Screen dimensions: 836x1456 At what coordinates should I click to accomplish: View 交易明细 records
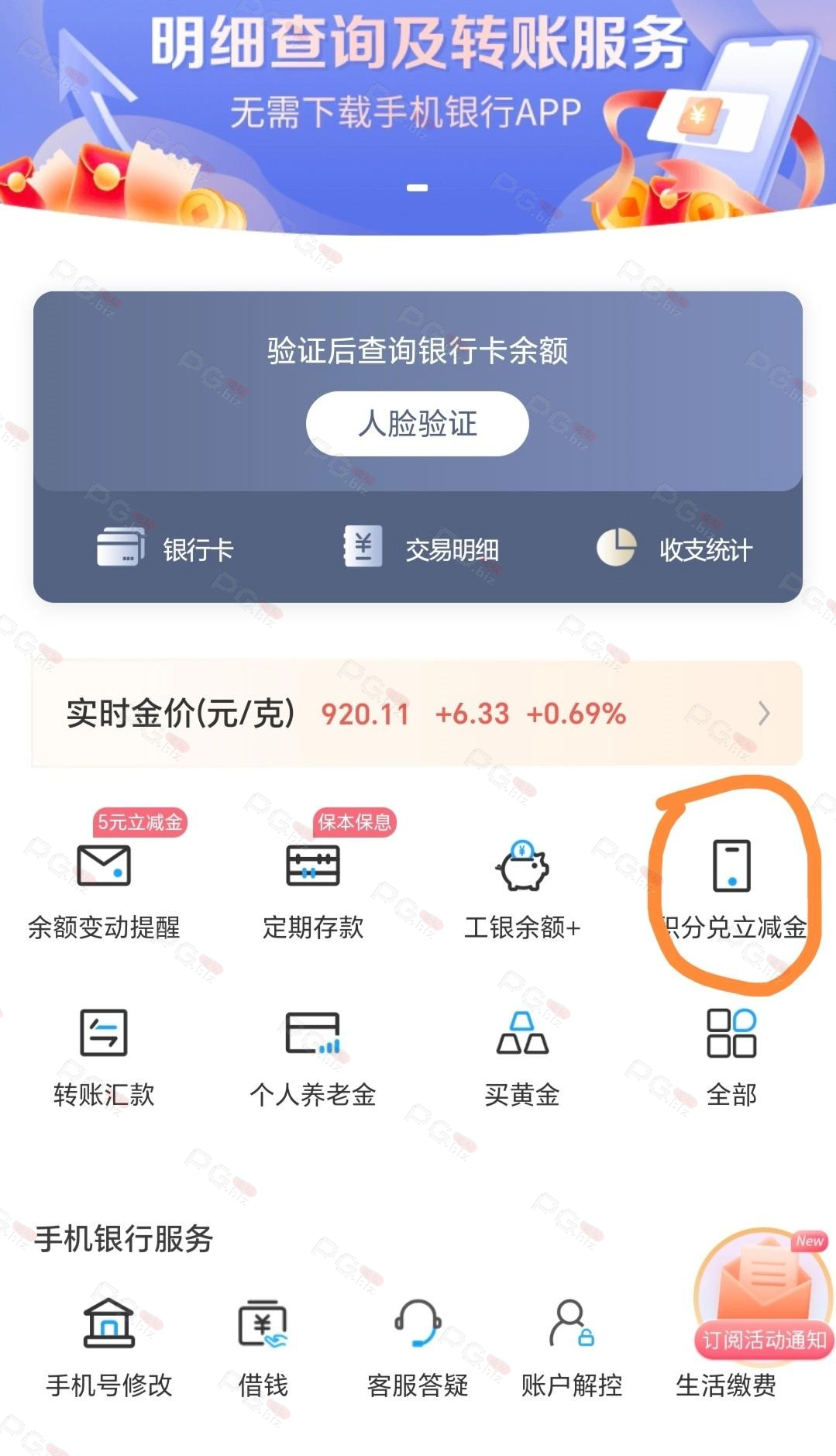[421, 548]
